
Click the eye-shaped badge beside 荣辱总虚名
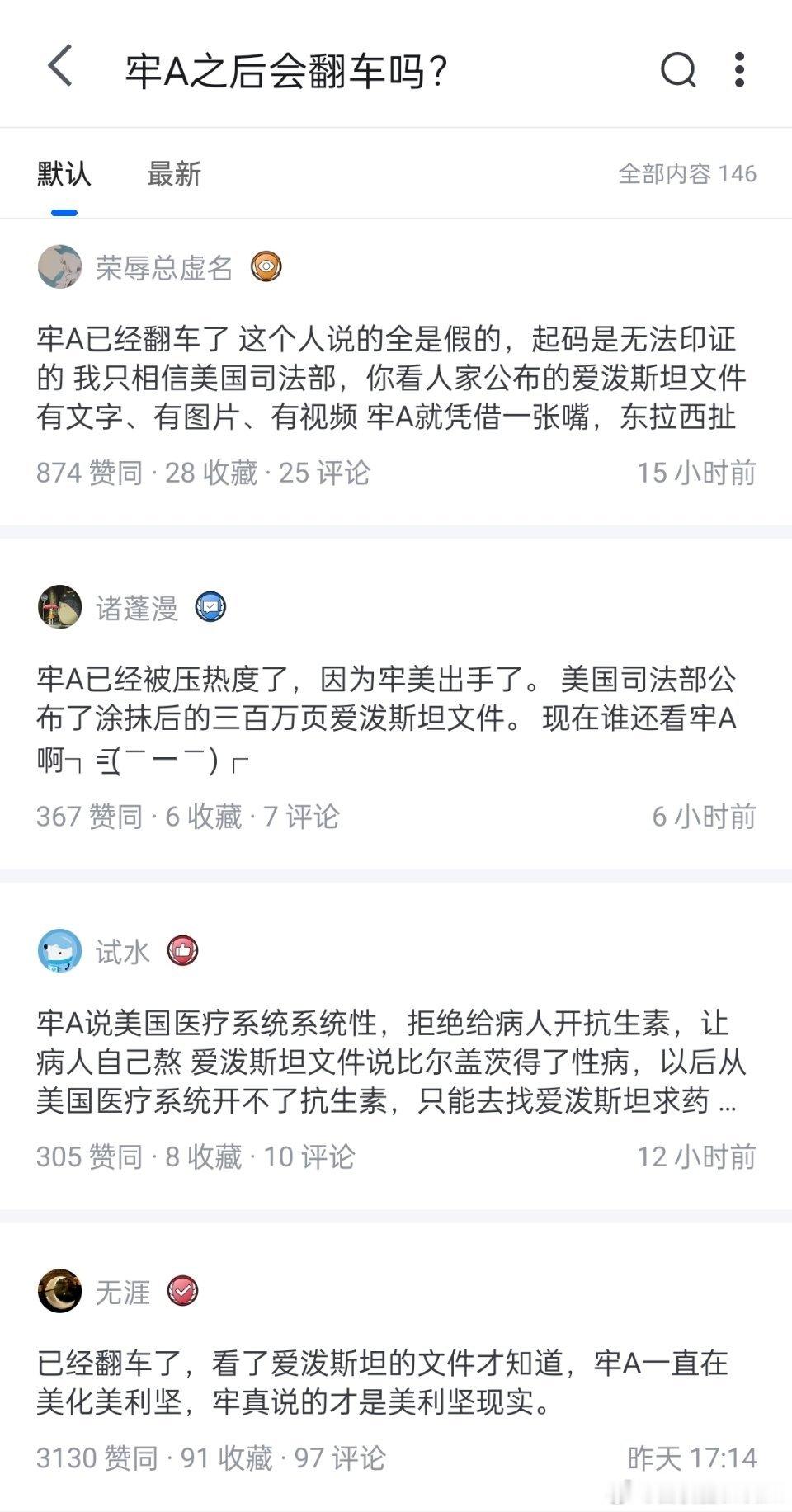coord(266,267)
